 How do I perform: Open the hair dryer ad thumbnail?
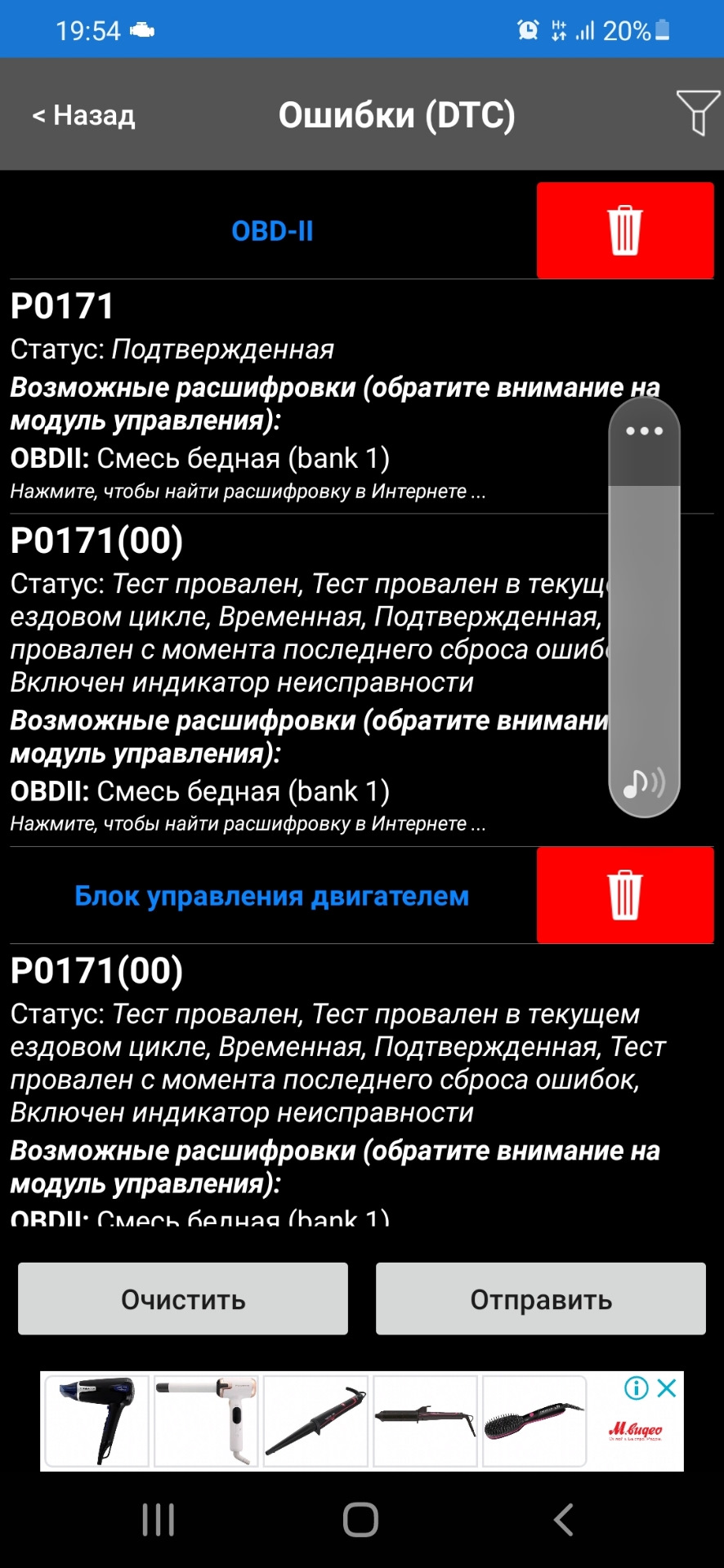tap(97, 1421)
